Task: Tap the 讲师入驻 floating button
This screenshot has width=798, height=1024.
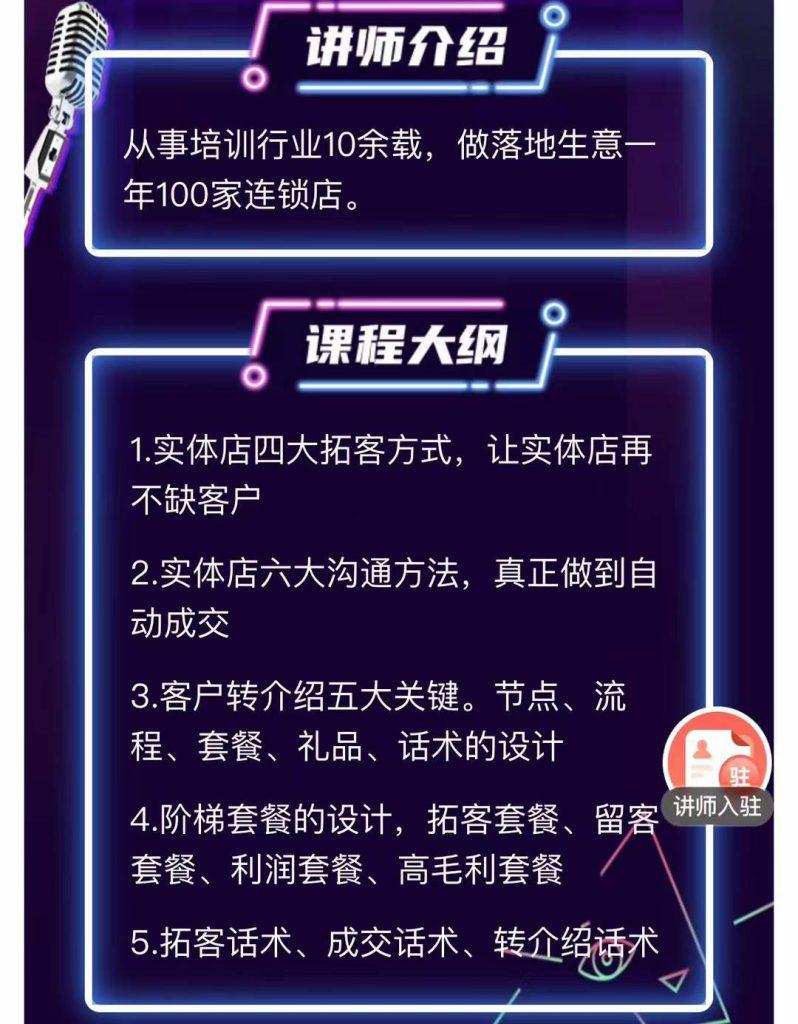Action: 717,767
